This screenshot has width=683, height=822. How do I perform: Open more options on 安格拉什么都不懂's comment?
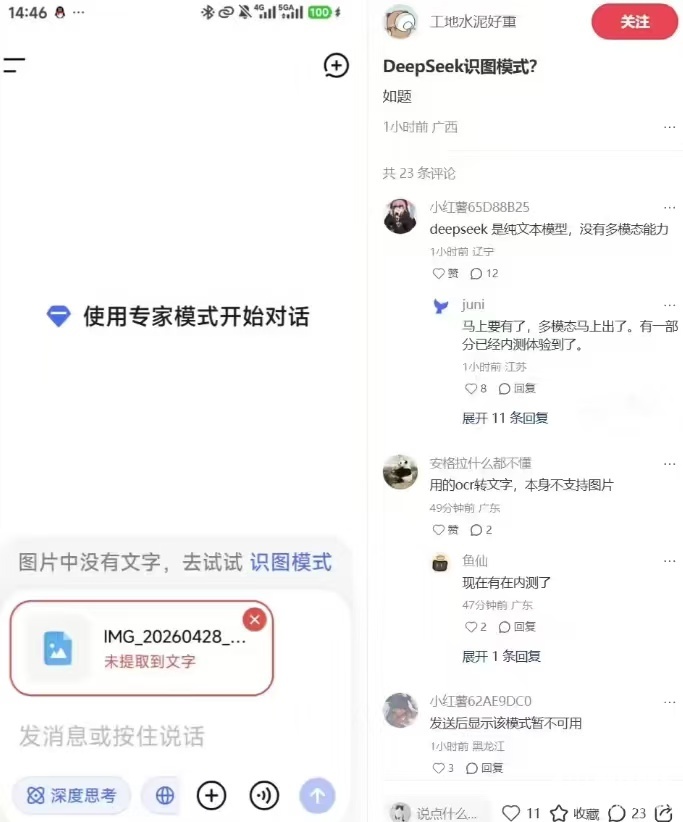pyautogui.click(x=669, y=464)
